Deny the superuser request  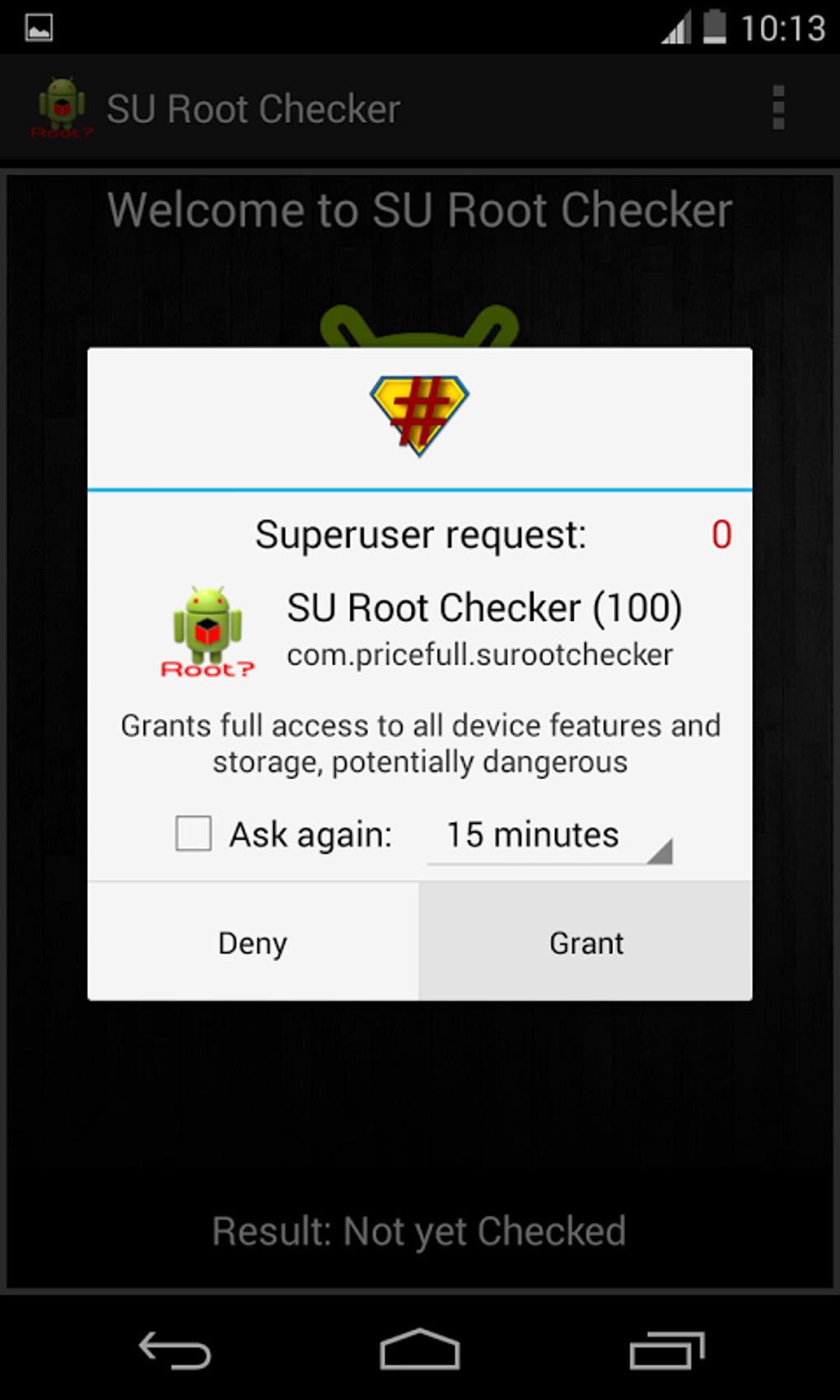(253, 942)
